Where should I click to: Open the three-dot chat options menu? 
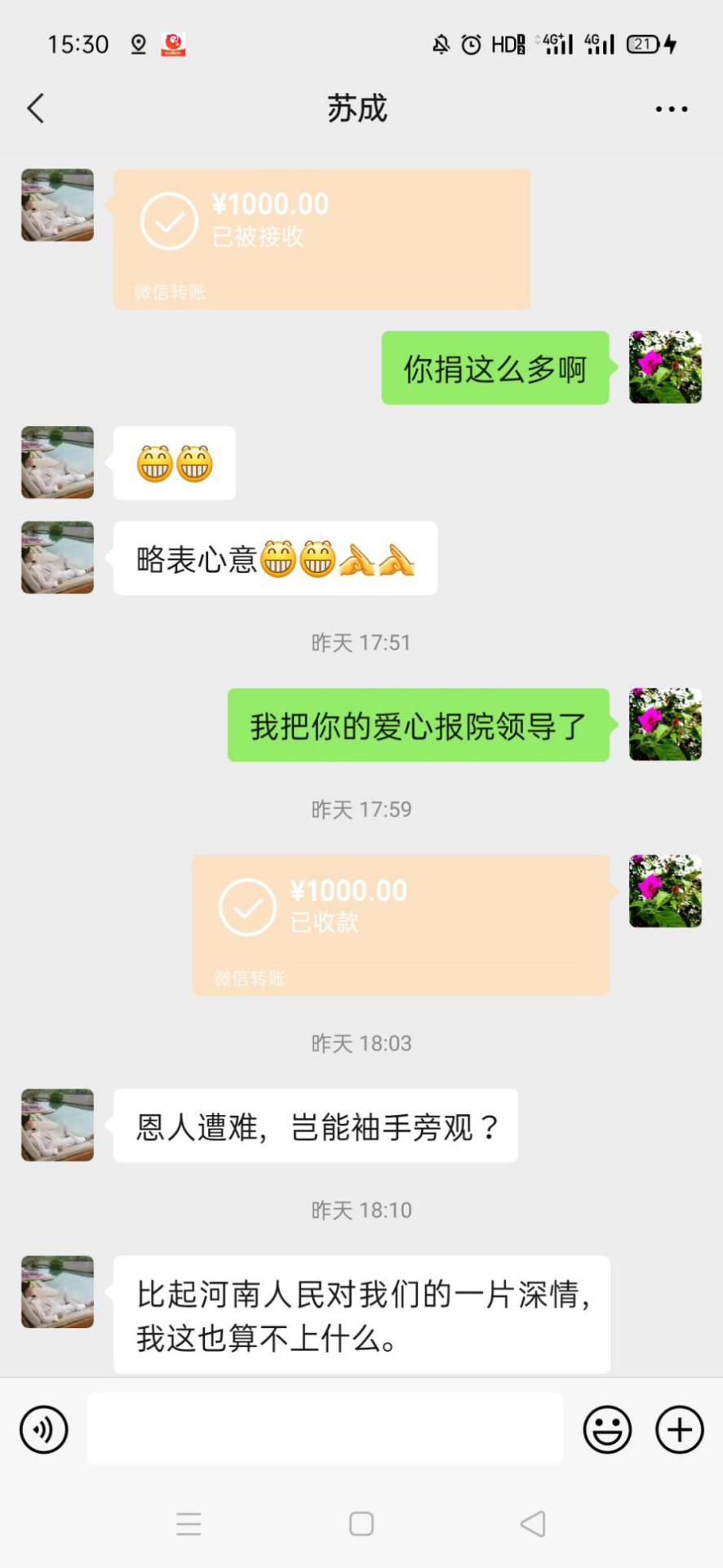point(671,109)
